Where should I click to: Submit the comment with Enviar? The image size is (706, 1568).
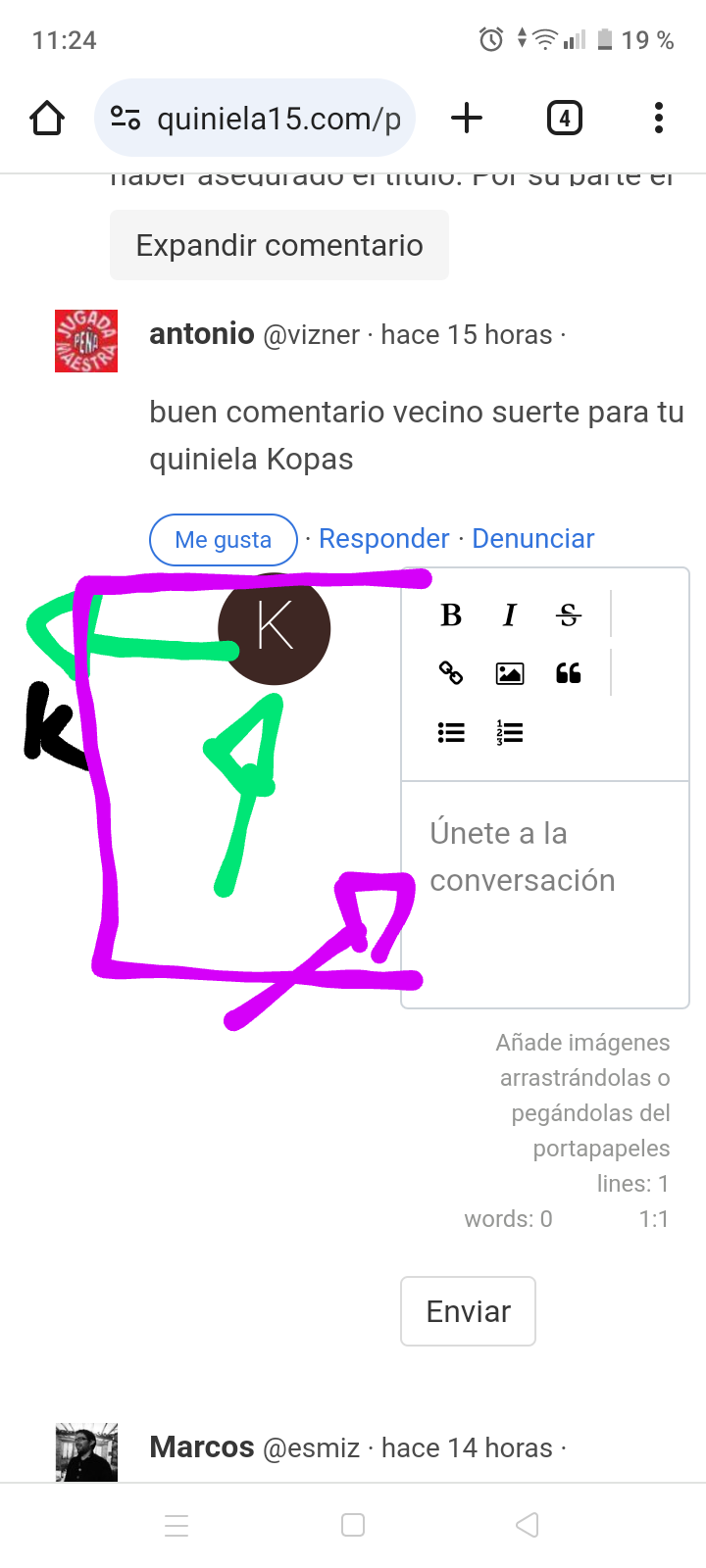point(468,1311)
